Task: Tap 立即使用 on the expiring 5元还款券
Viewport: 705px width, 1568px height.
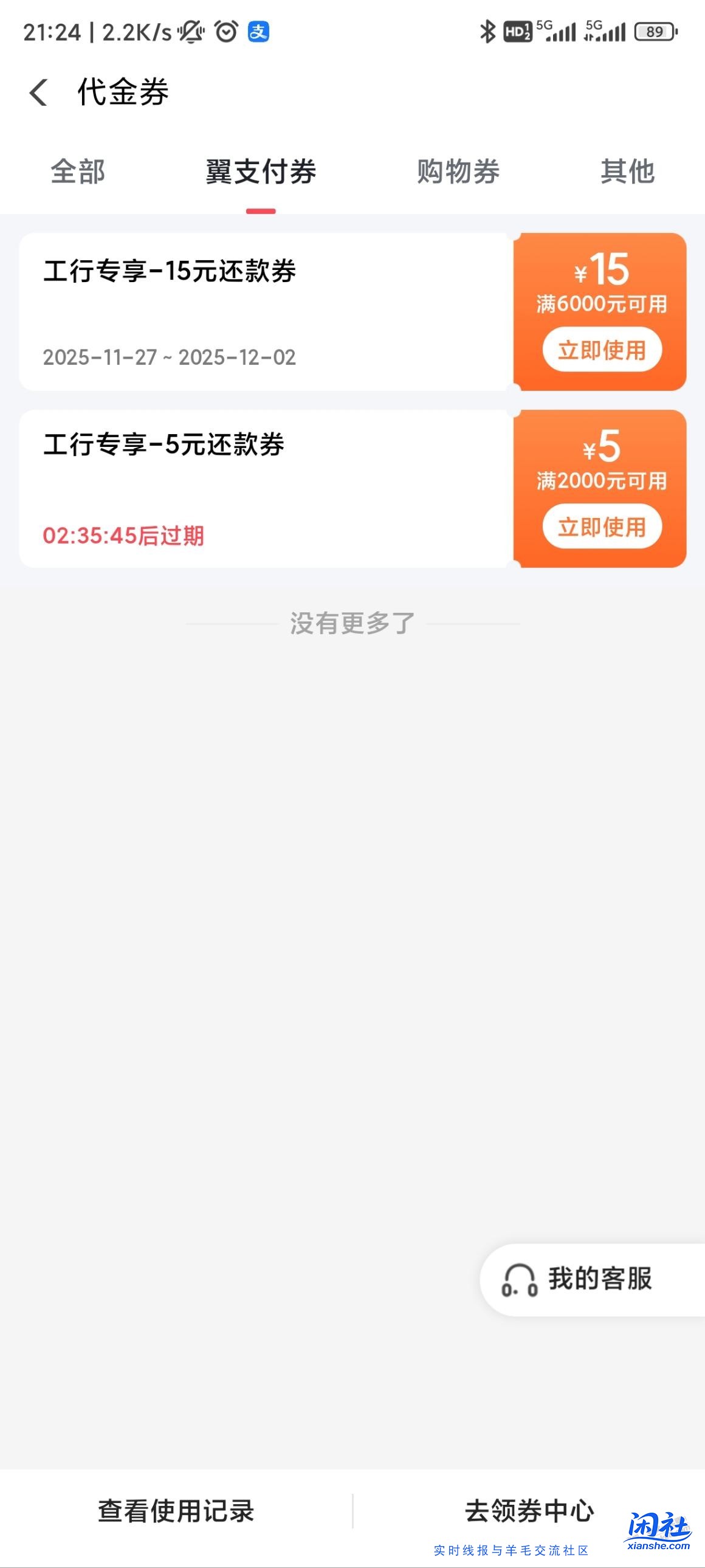Action: pos(602,527)
